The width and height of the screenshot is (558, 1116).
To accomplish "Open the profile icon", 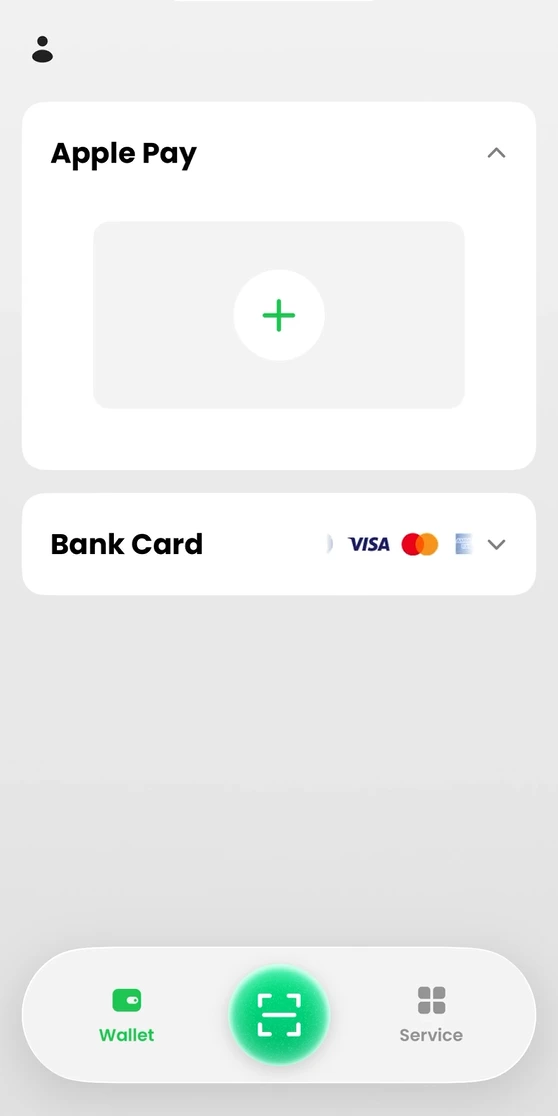I will [43, 49].
